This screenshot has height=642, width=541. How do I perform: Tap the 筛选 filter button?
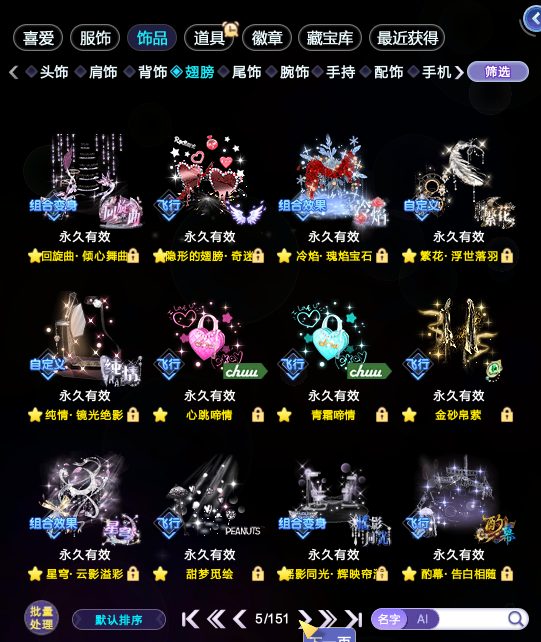(x=498, y=72)
